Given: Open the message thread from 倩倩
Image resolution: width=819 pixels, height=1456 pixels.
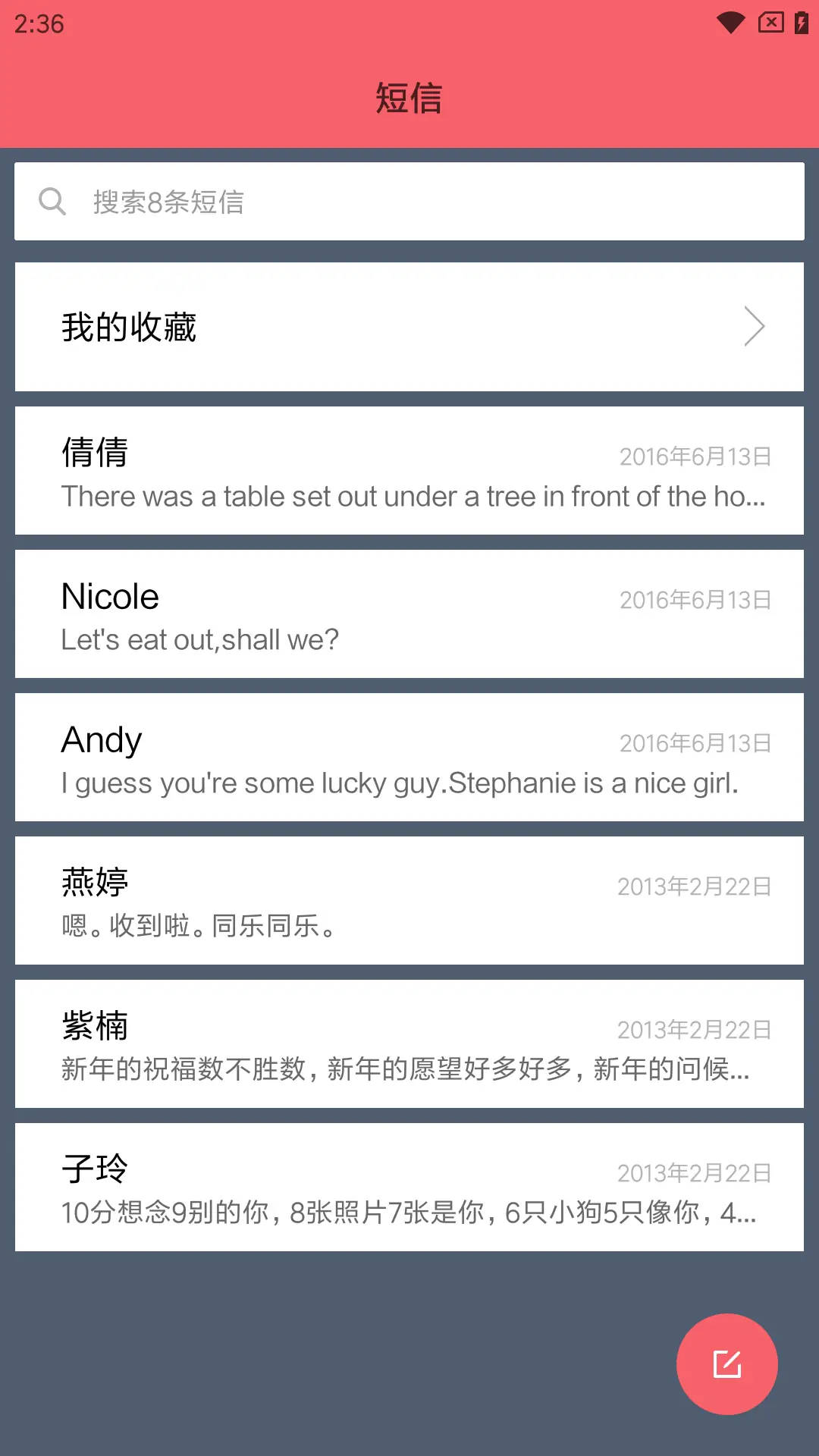Looking at the screenshot, I should tap(409, 471).
